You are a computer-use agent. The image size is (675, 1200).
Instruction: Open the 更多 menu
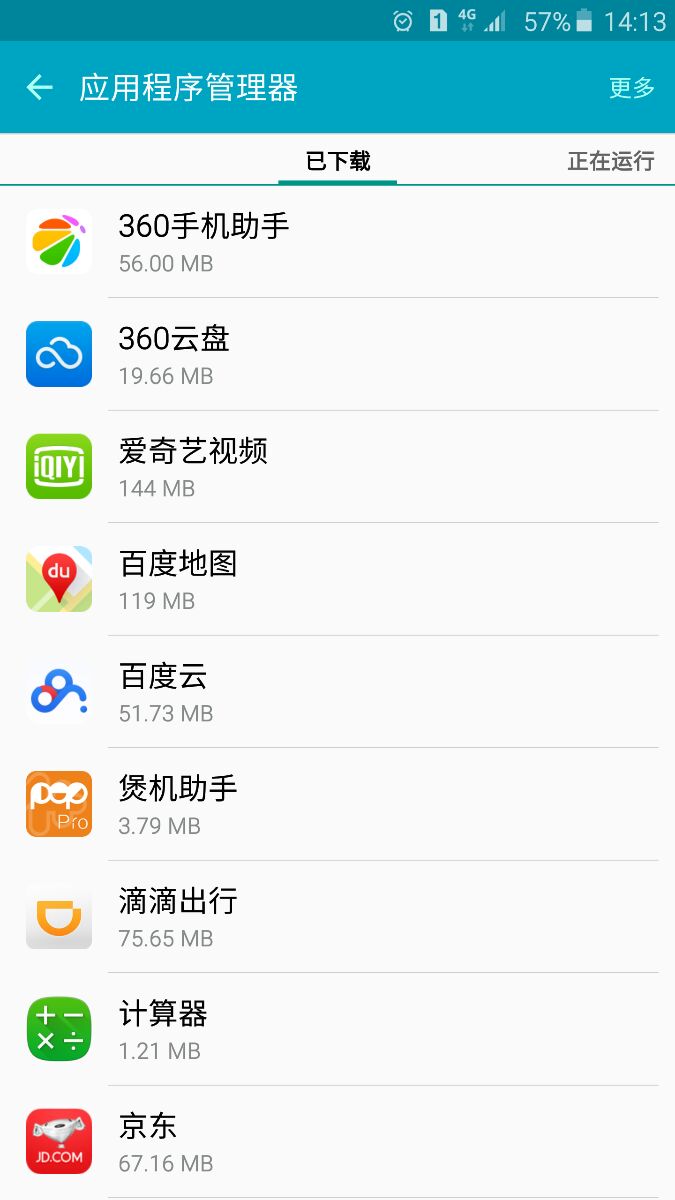(631, 87)
